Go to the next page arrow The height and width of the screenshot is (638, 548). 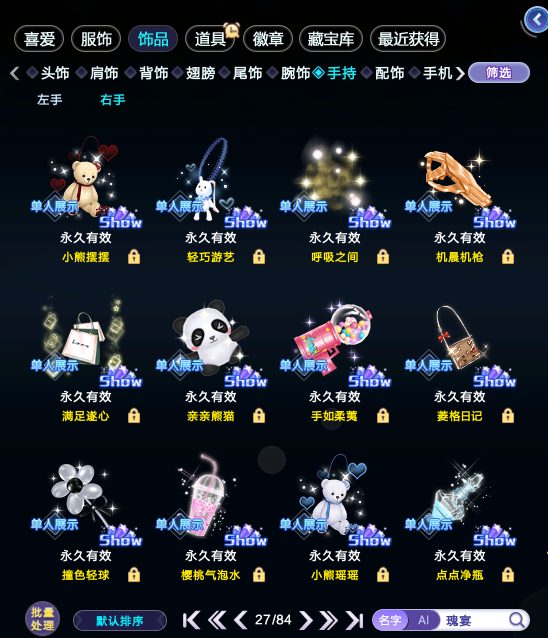click(x=306, y=621)
